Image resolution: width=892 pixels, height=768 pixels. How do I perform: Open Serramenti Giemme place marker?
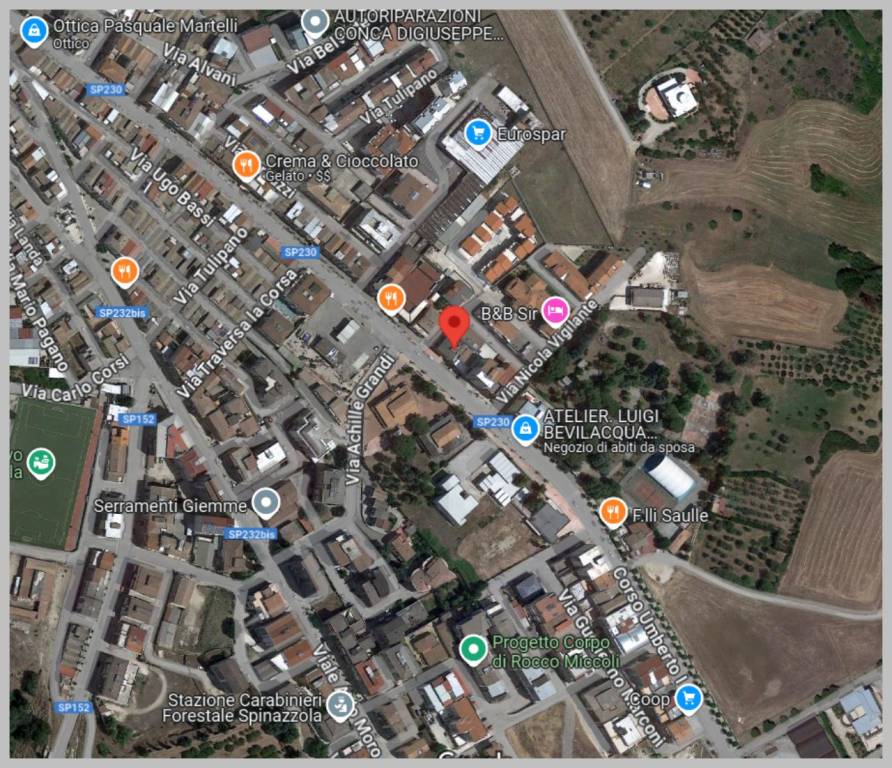tap(265, 502)
